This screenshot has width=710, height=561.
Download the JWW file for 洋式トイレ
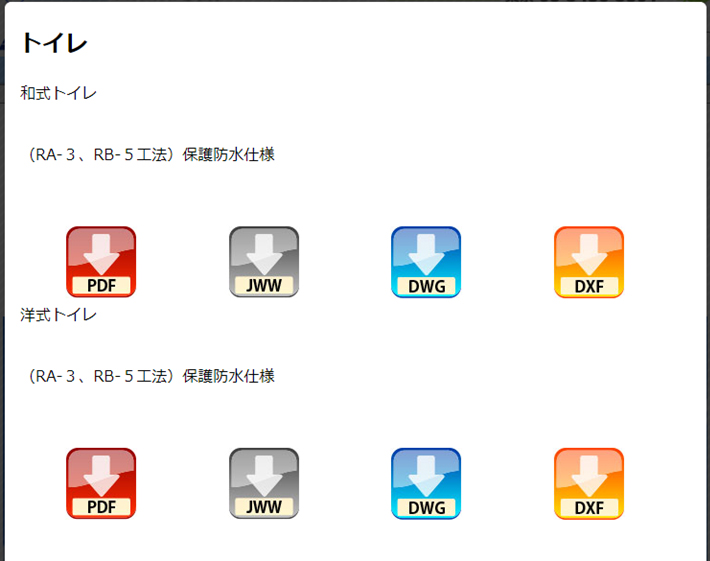click(x=264, y=484)
